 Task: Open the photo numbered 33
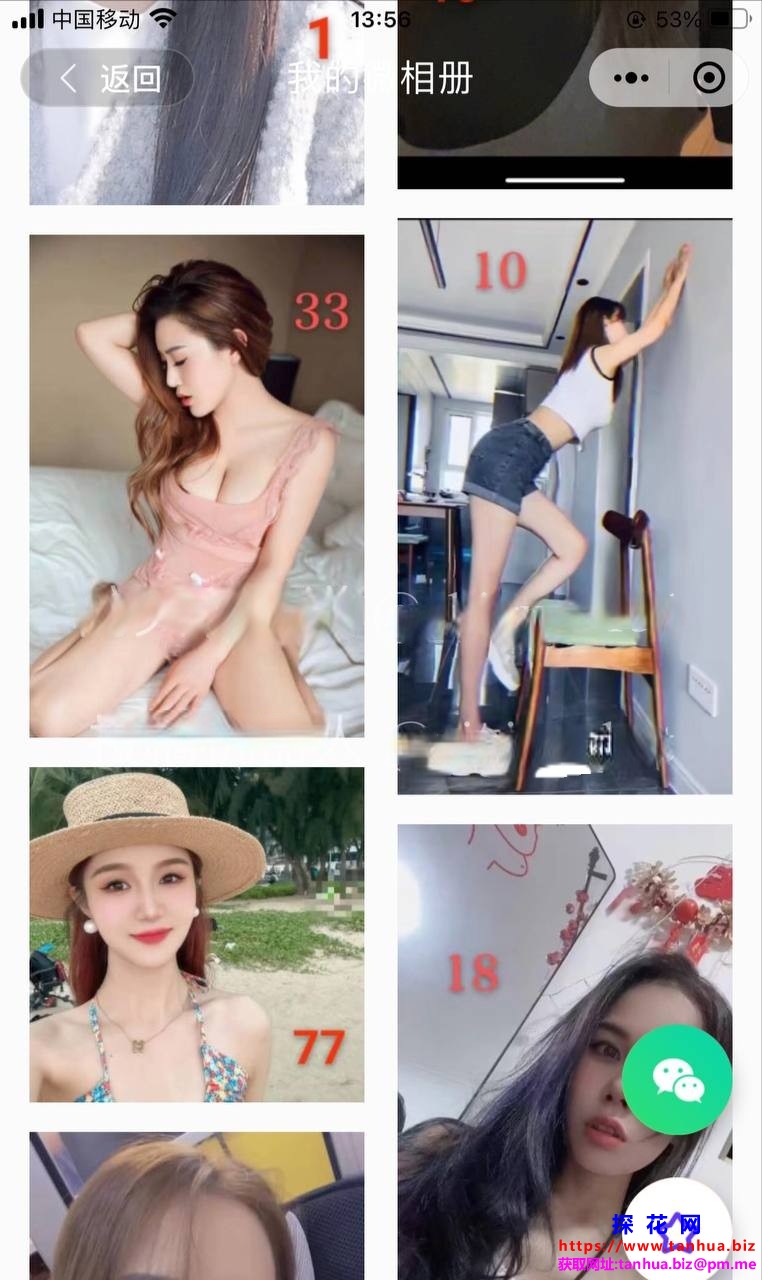196,486
